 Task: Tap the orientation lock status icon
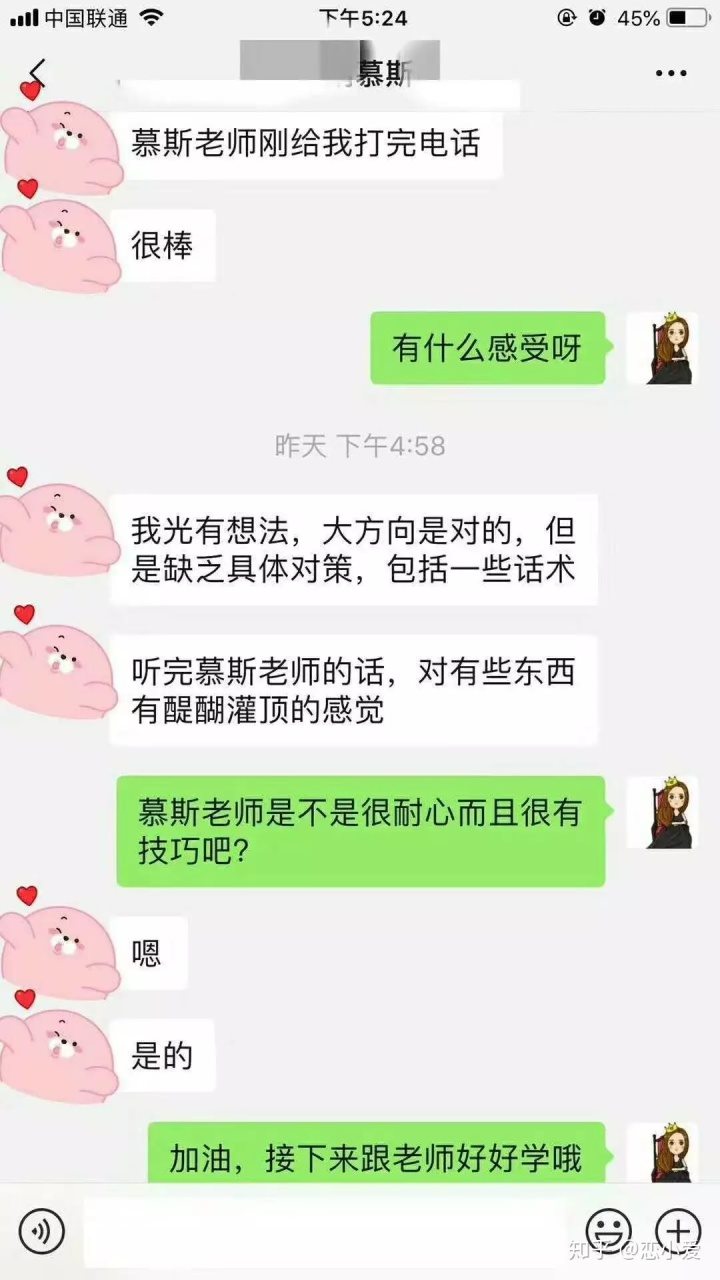click(x=565, y=17)
